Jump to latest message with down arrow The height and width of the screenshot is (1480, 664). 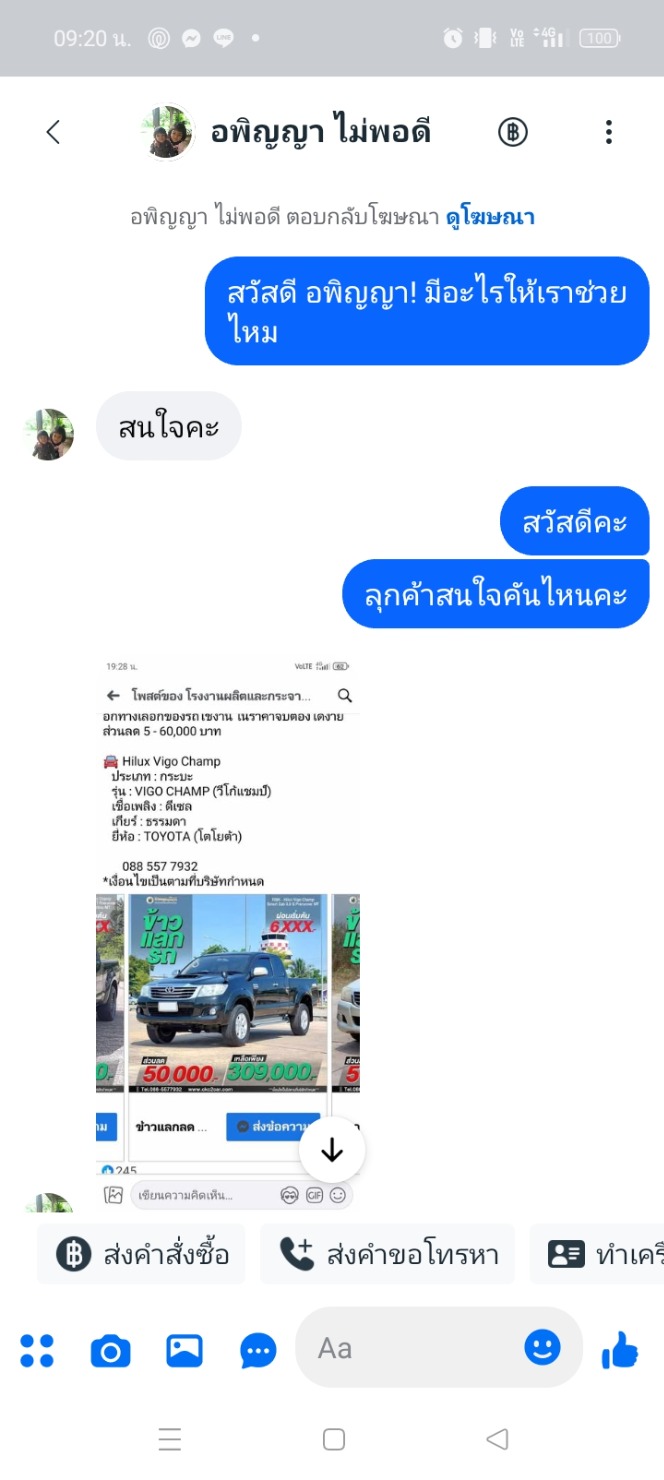point(332,1151)
